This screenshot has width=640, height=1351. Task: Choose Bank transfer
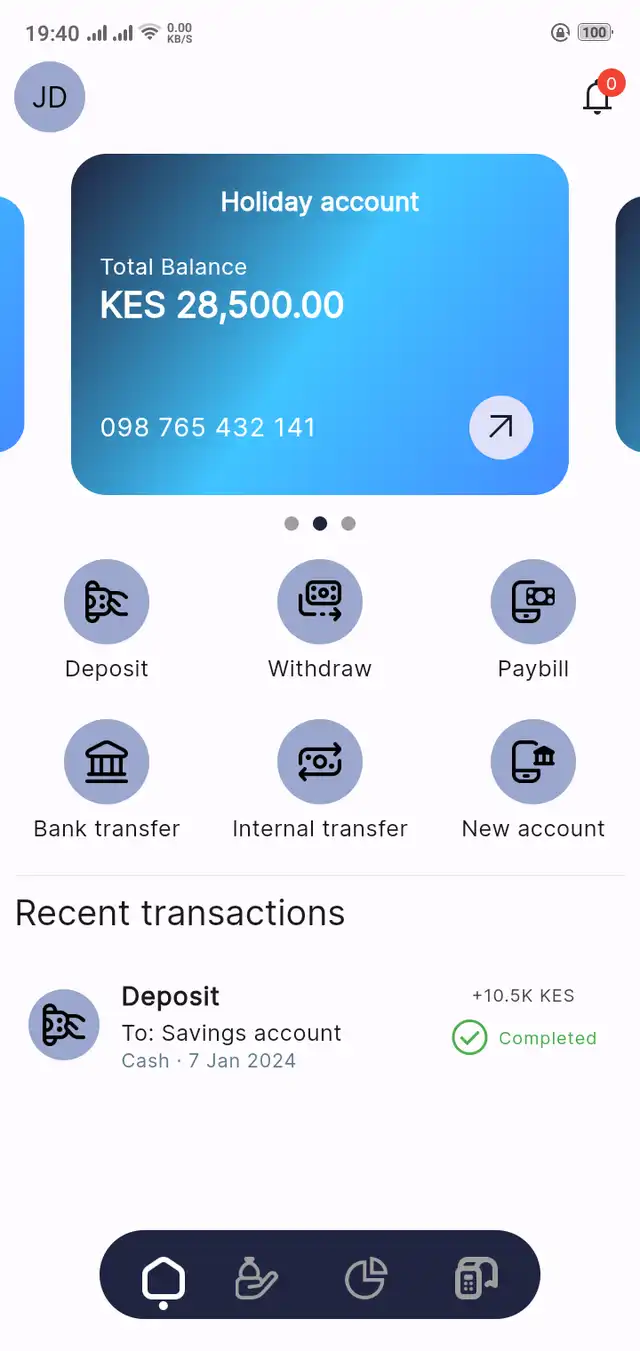coord(107,762)
